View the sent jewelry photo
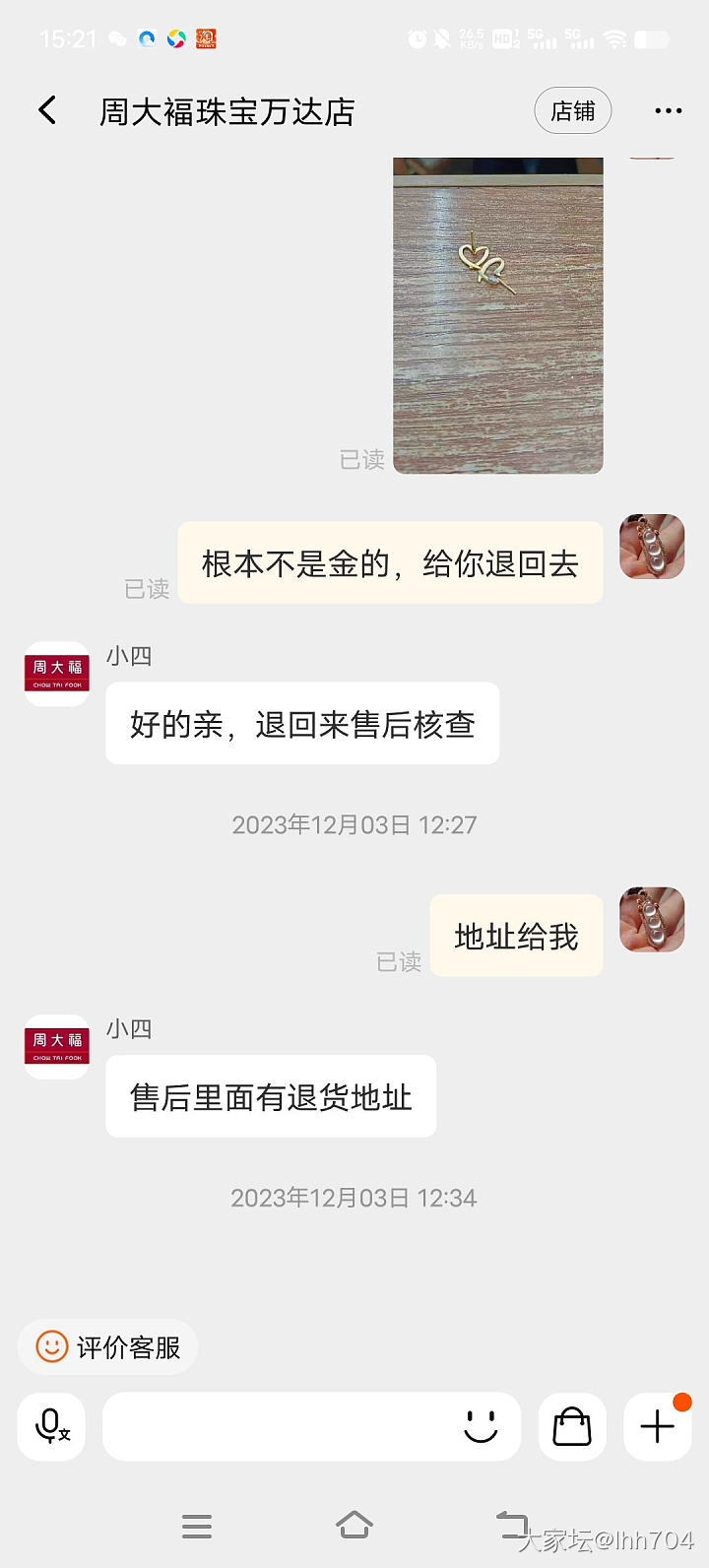The height and width of the screenshot is (1568, 709). point(497,315)
